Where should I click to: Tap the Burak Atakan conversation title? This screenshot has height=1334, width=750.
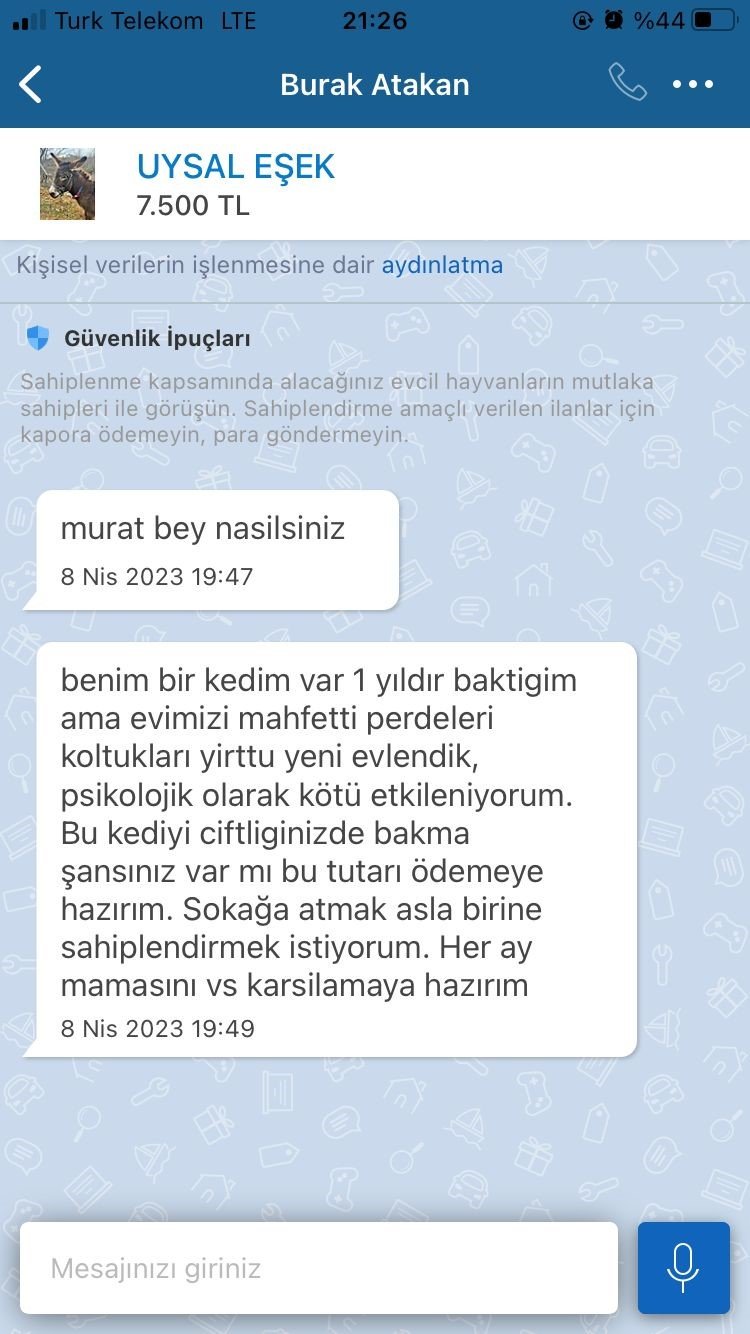tap(374, 84)
